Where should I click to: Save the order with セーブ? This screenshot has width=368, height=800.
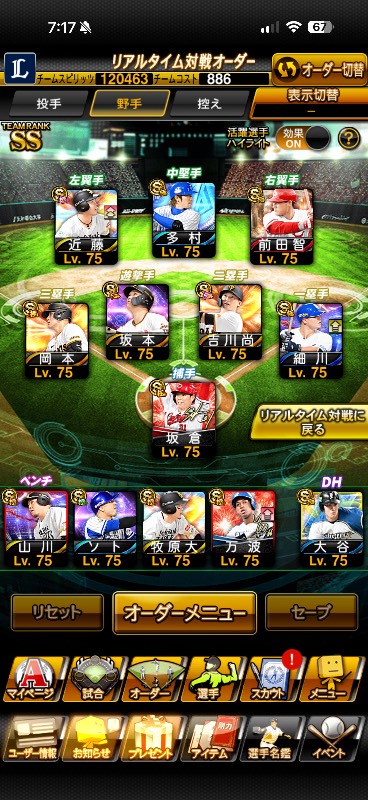311,612
